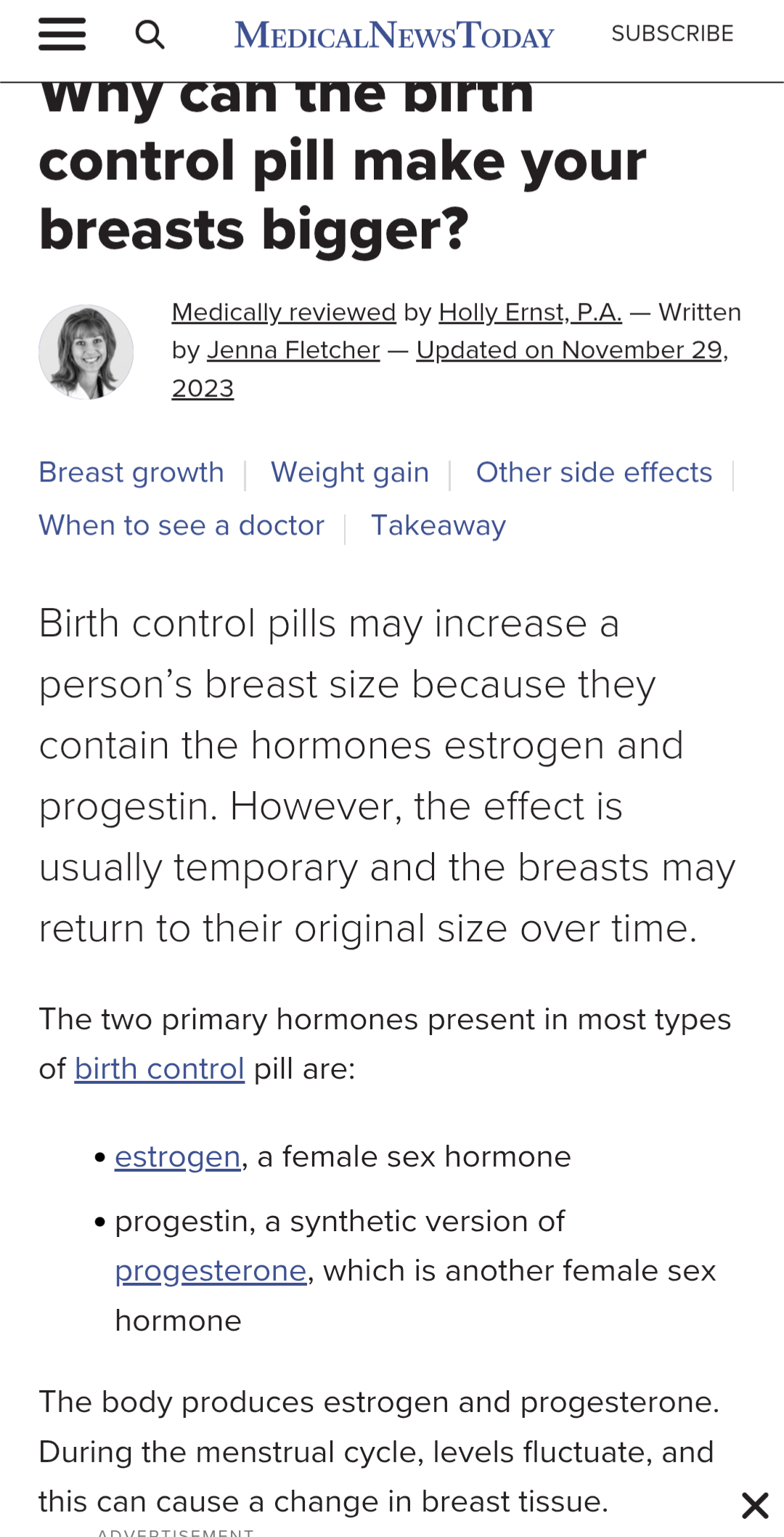Jump to Other side effects
The image size is (784, 1537).
pos(594,472)
